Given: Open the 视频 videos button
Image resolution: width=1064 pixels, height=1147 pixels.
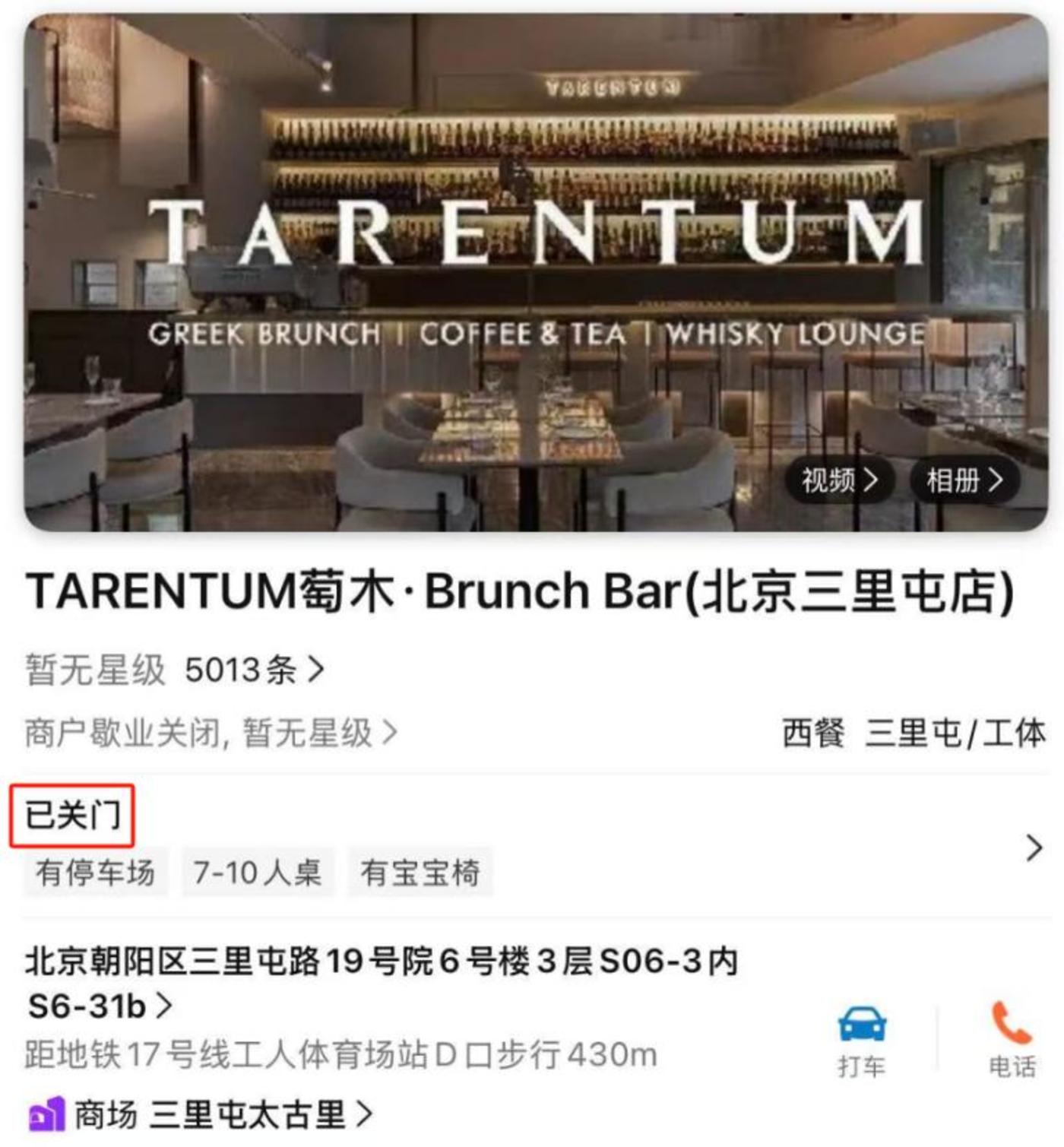Looking at the screenshot, I should click(x=839, y=480).
